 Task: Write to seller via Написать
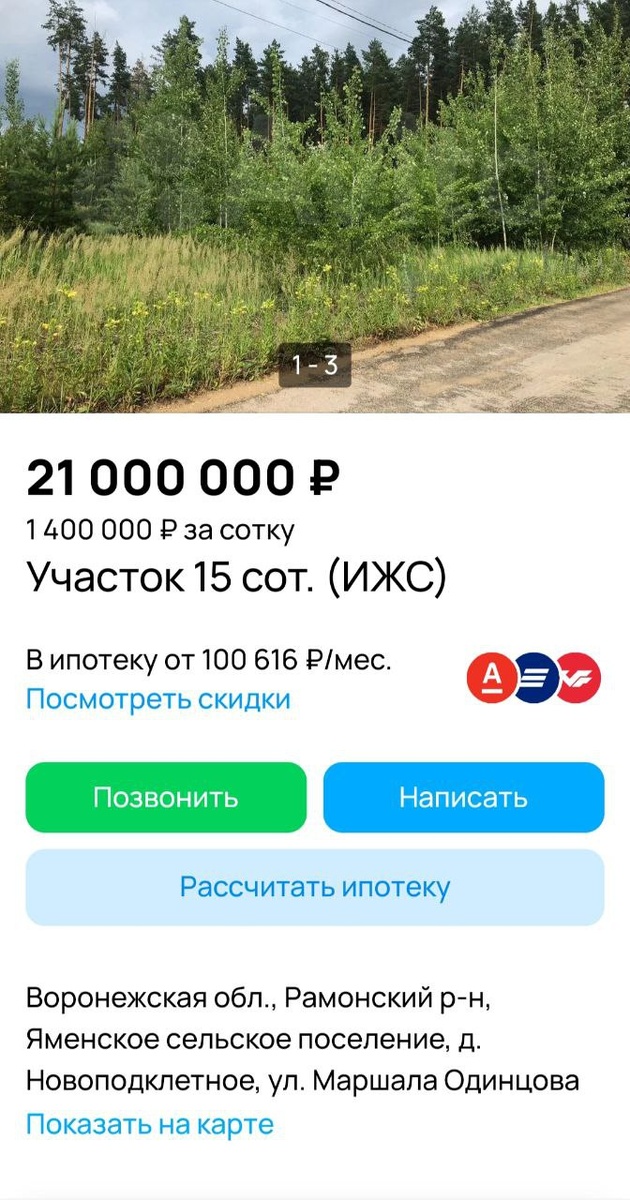(463, 797)
